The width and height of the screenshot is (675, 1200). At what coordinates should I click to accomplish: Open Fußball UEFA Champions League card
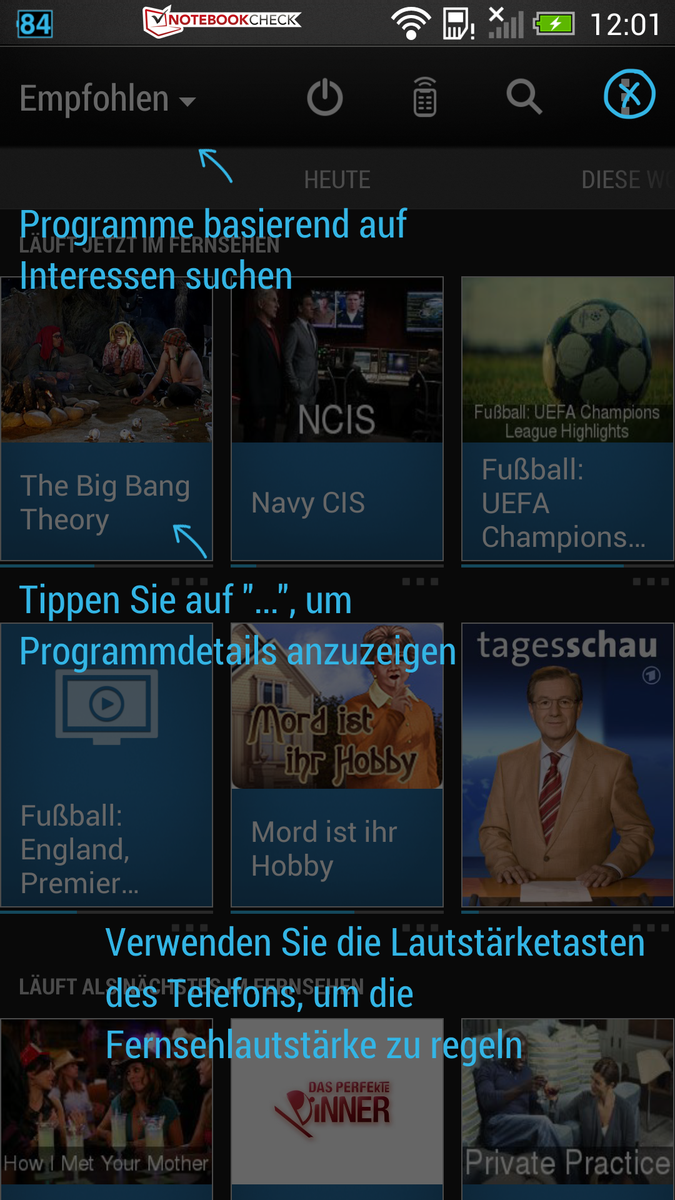[x=567, y=418]
